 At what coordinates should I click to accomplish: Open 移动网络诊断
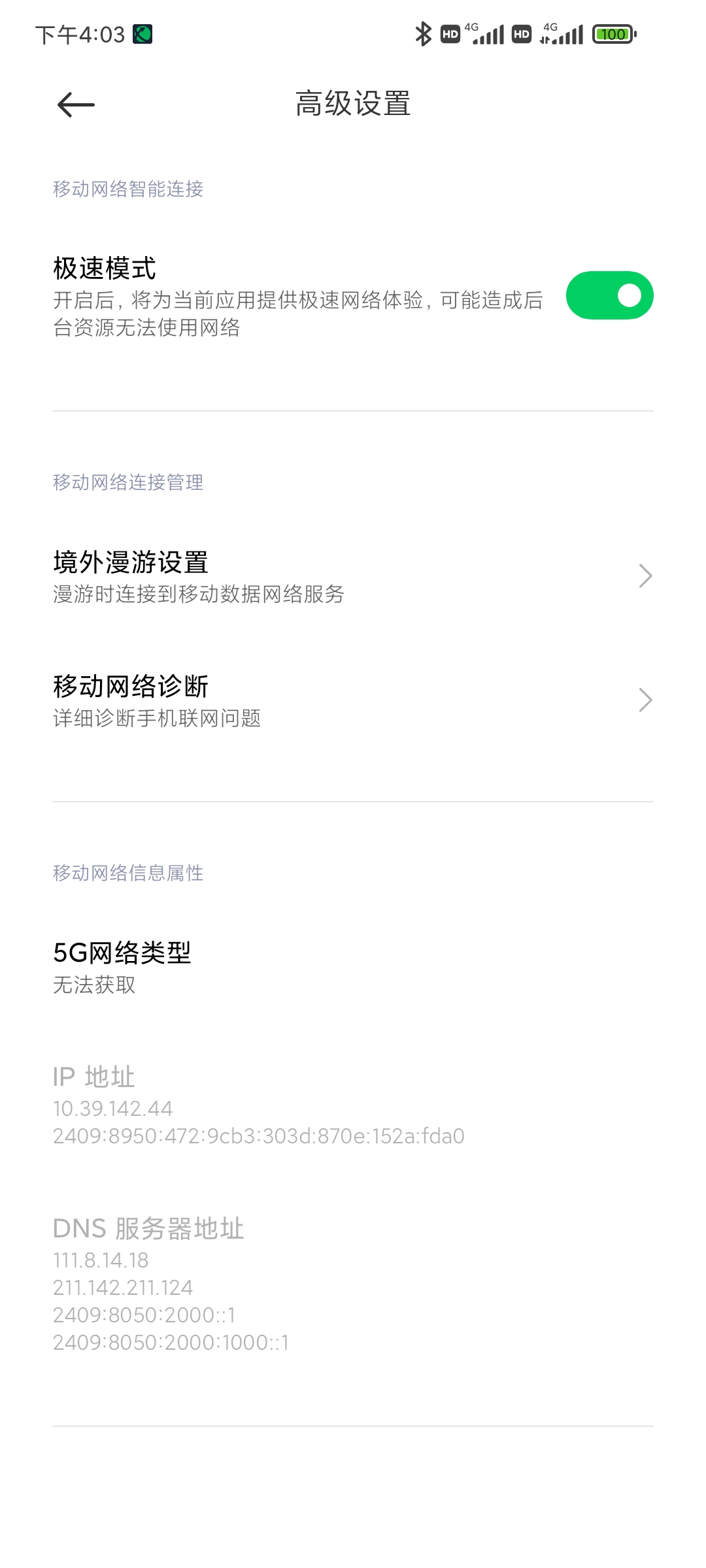(x=353, y=700)
